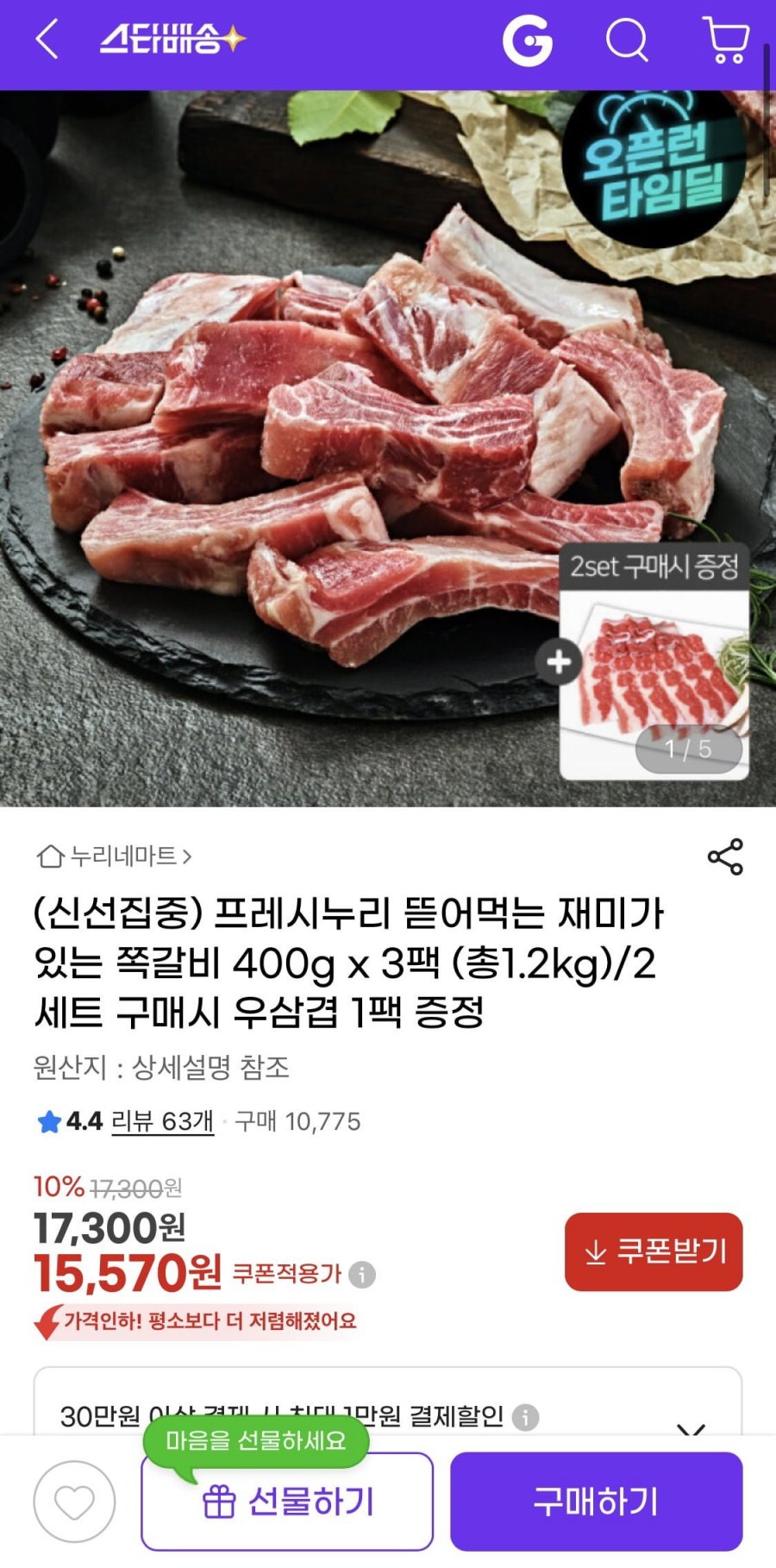Tap the star next to the 4.4 rating
This screenshot has height=1568, width=776.
click(x=47, y=1121)
